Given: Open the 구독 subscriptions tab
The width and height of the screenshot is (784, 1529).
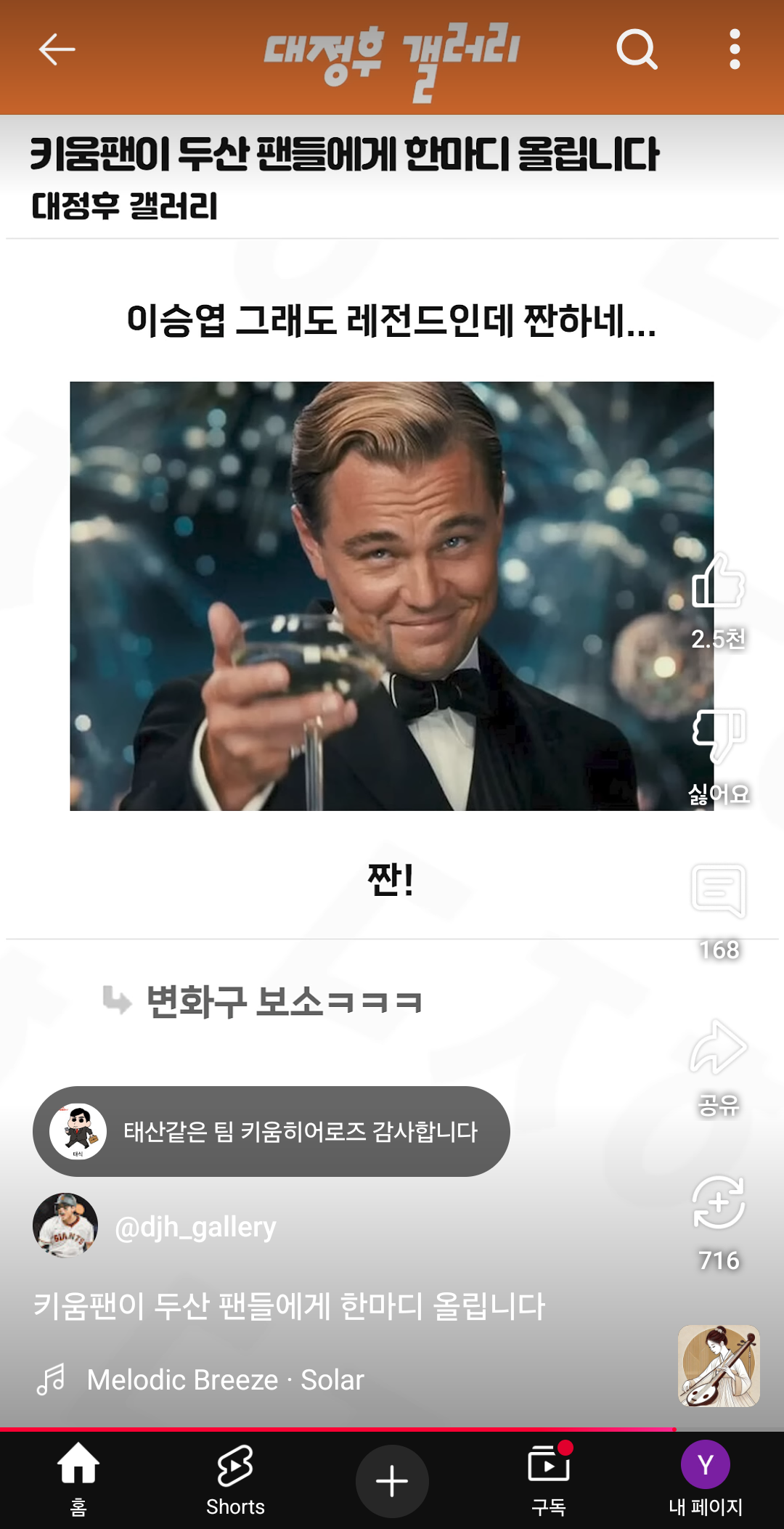Looking at the screenshot, I should pos(549,1480).
